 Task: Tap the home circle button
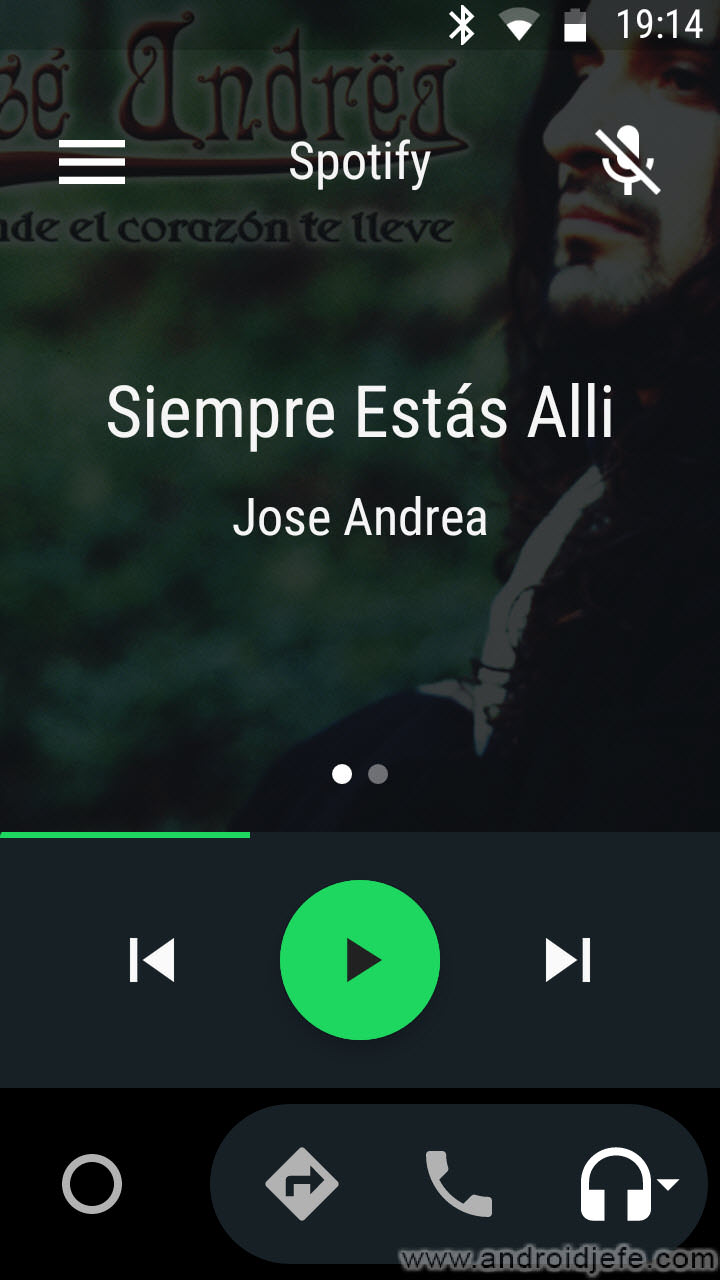pyautogui.click(x=92, y=1184)
